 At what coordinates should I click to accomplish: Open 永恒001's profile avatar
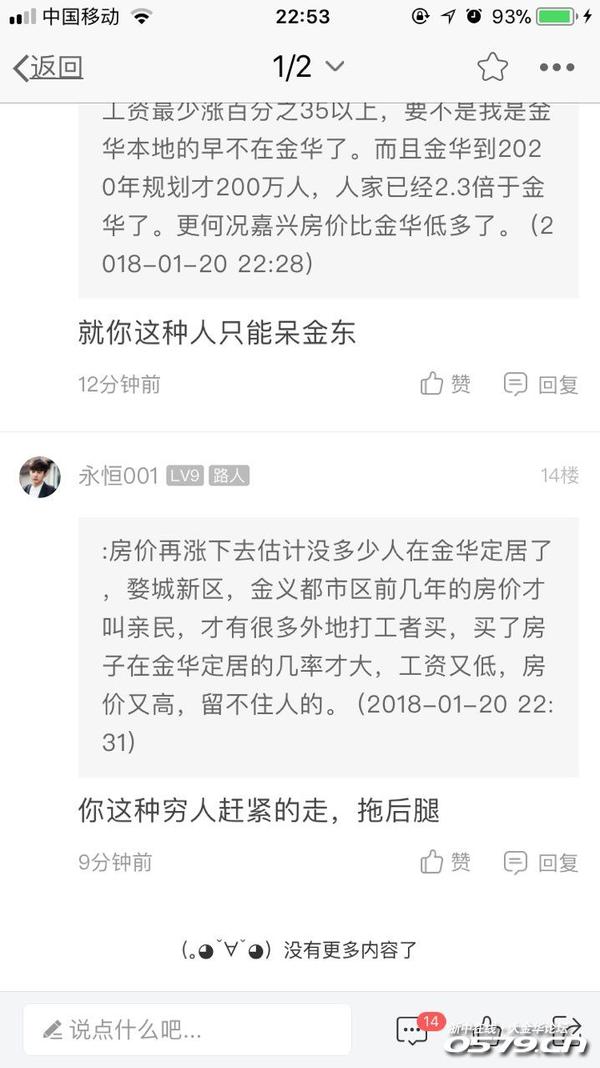[40, 476]
